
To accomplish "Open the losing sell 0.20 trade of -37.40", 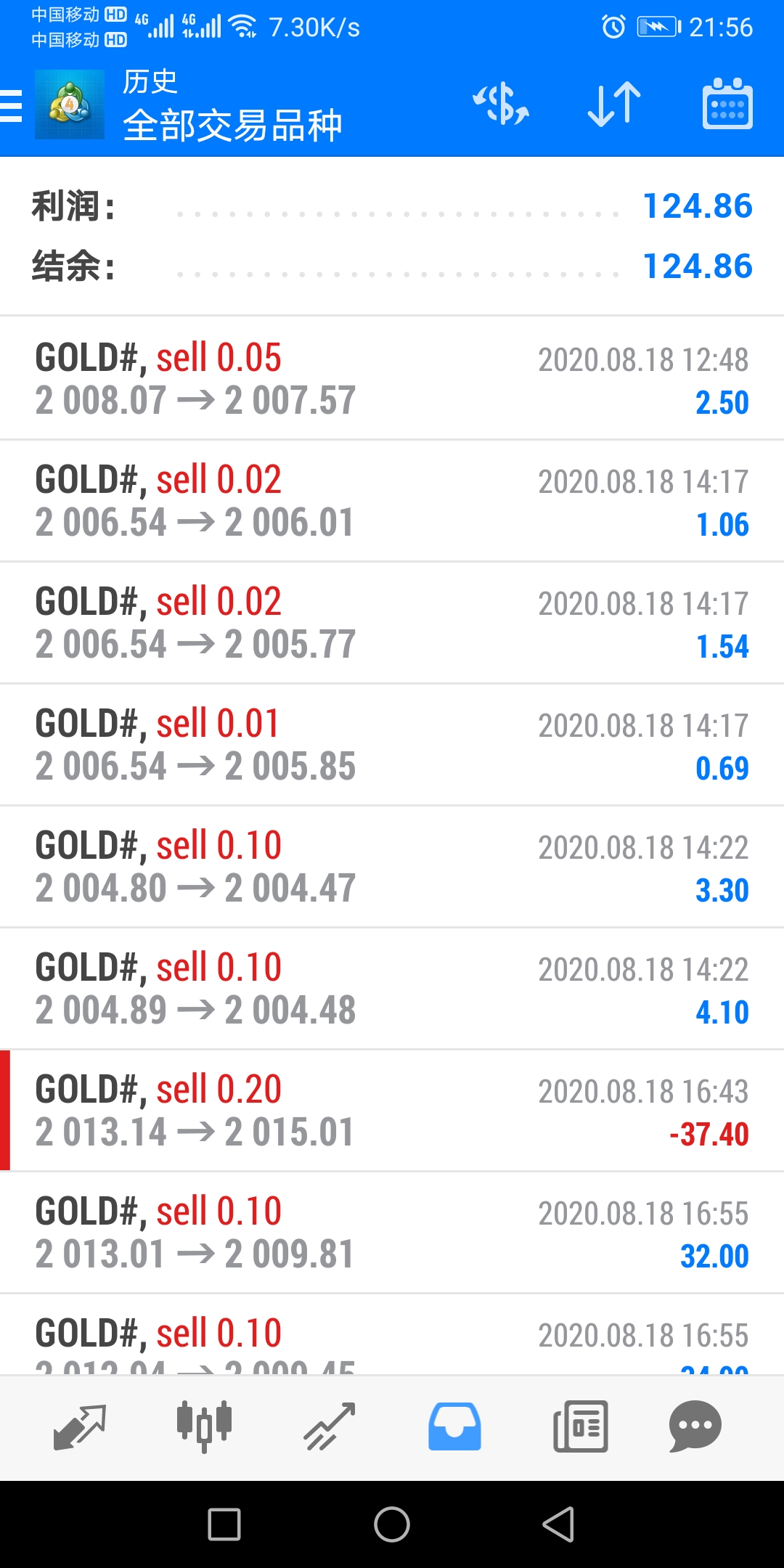I will [392, 1110].
